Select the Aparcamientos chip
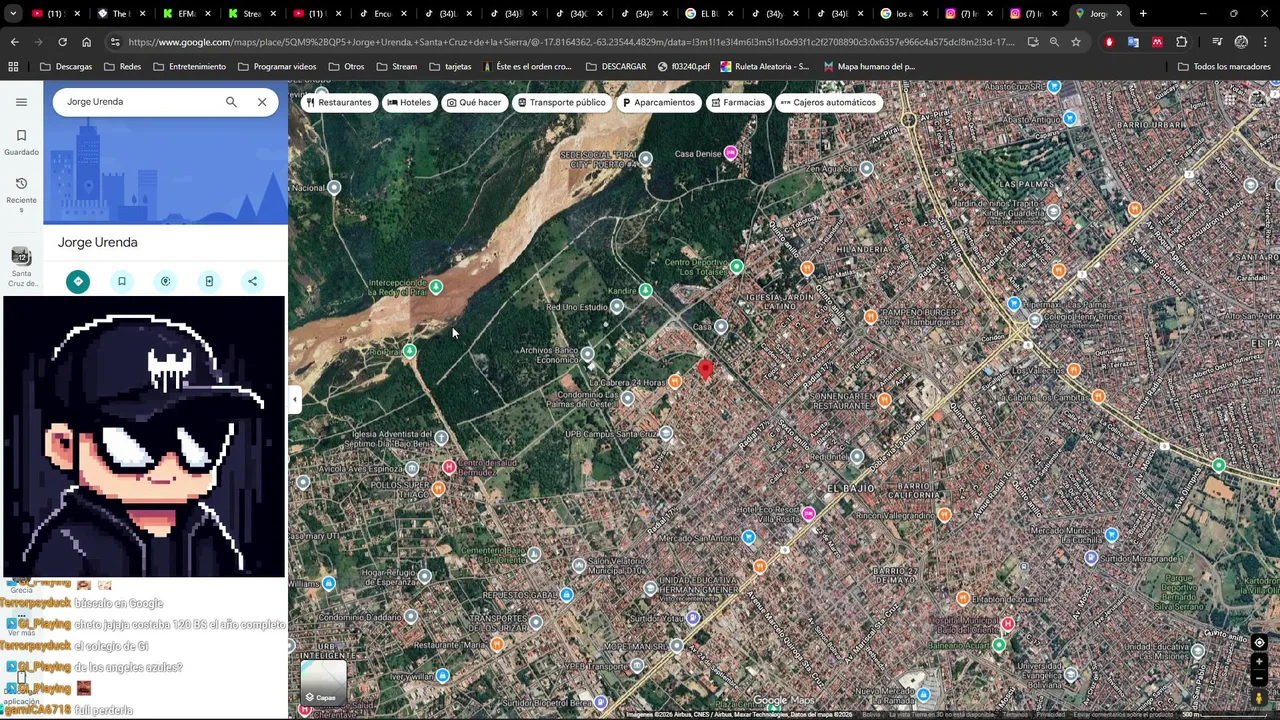The height and width of the screenshot is (720, 1280). click(x=658, y=102)
